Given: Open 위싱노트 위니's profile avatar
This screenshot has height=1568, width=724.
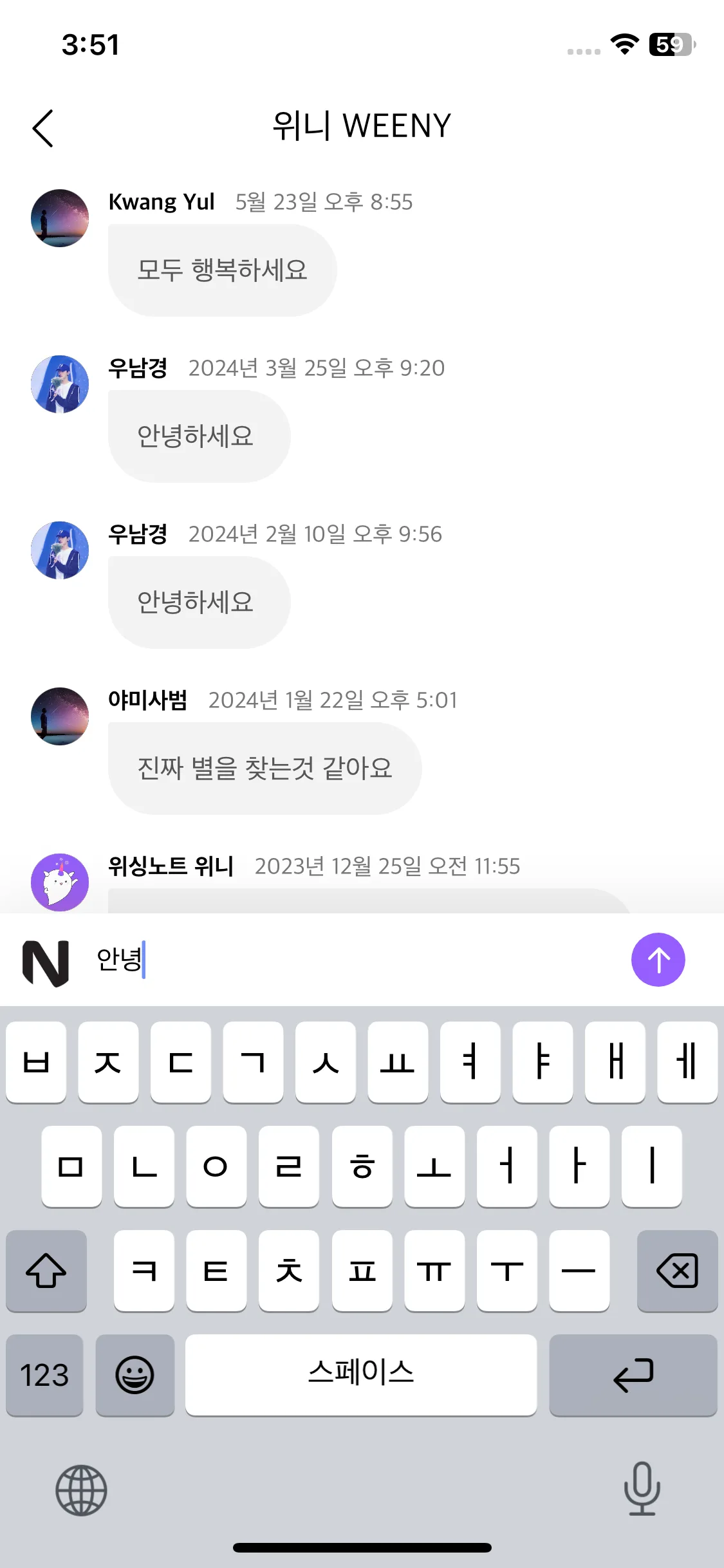Looking at the screenshot, I should [x=60, y=882].
